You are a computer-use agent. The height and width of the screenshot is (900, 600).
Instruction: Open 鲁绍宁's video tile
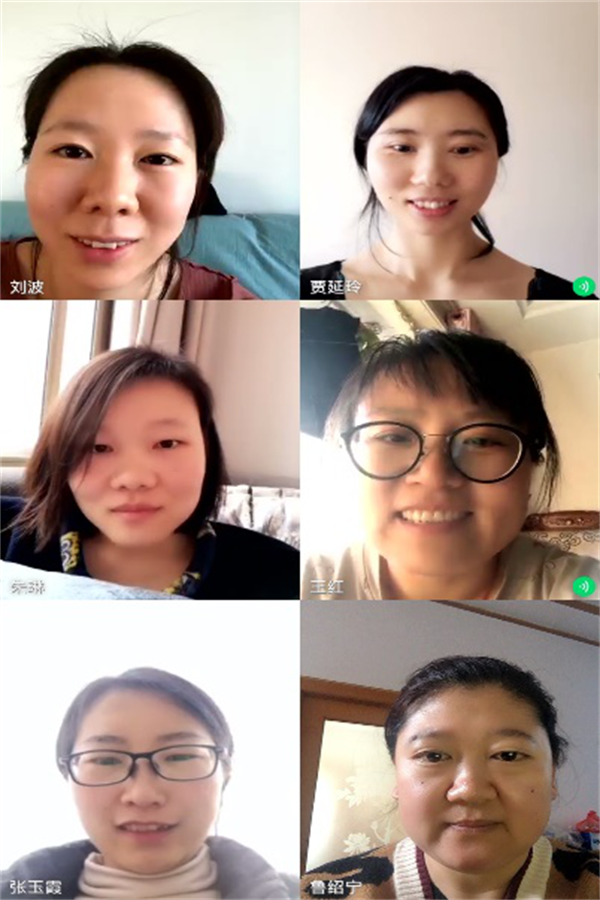(x=450, y=750)
